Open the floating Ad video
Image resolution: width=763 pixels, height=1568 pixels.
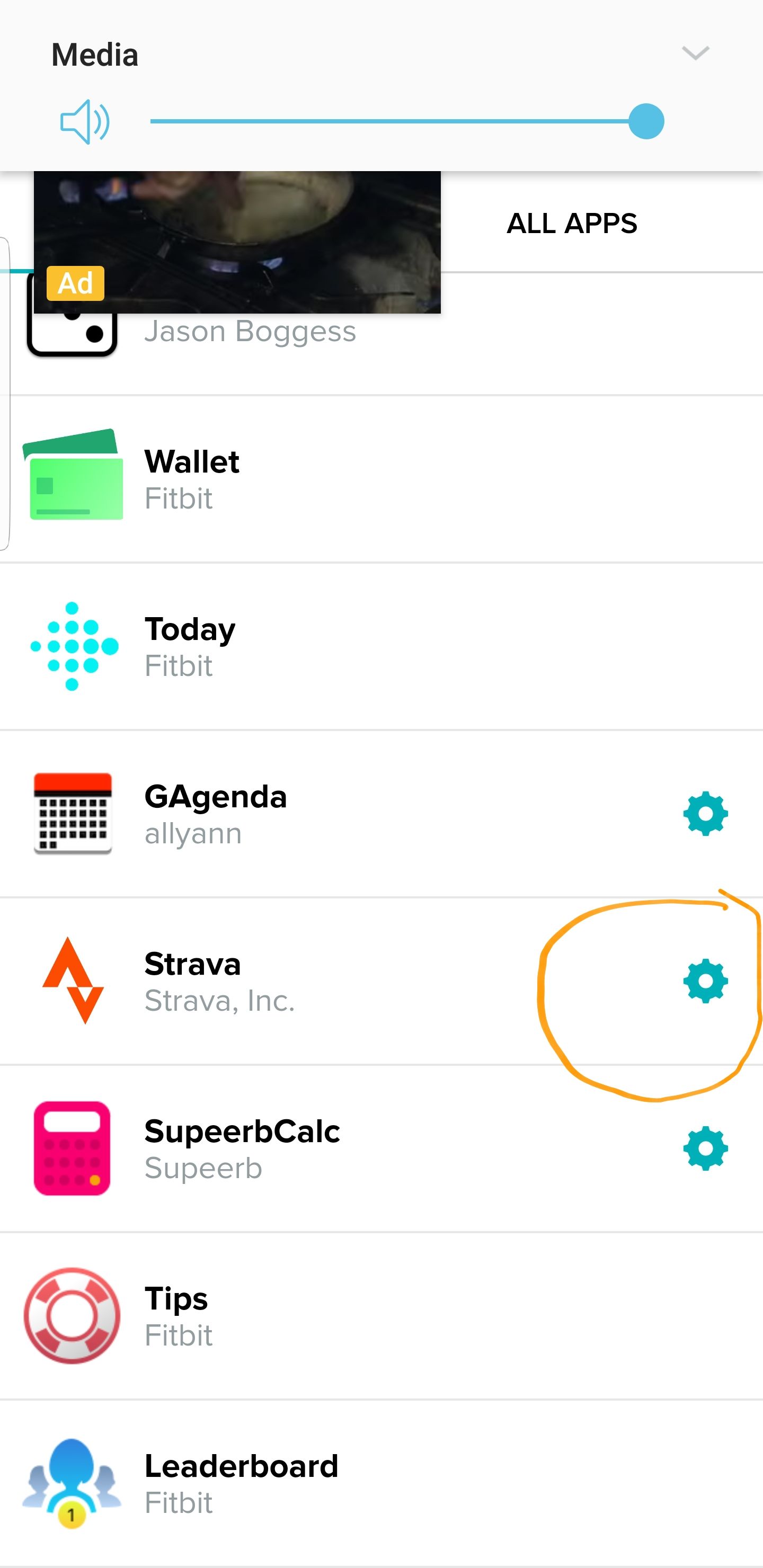point(237,242)
